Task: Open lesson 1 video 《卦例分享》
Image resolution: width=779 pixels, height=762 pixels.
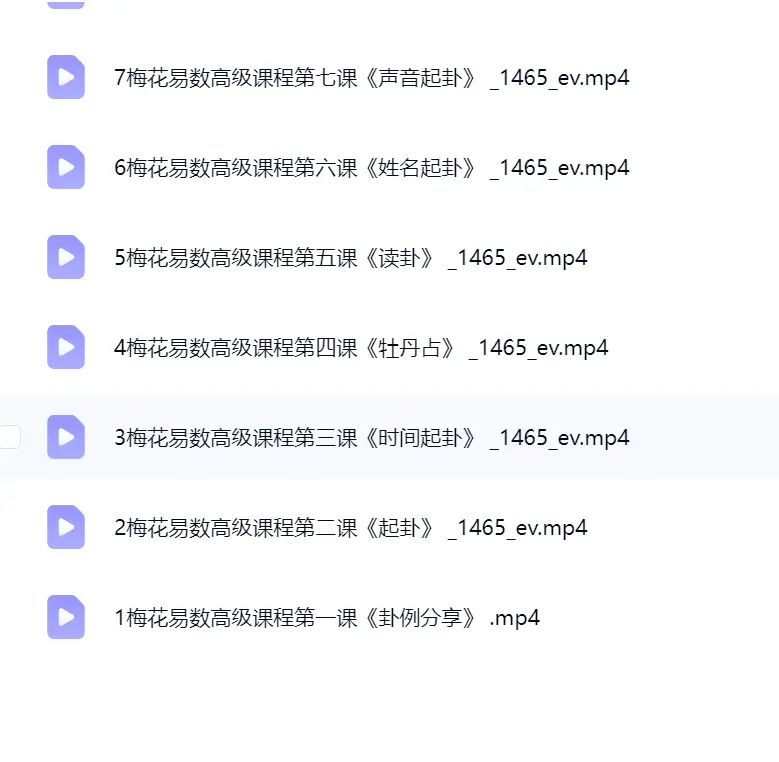Action: (327, 618)
